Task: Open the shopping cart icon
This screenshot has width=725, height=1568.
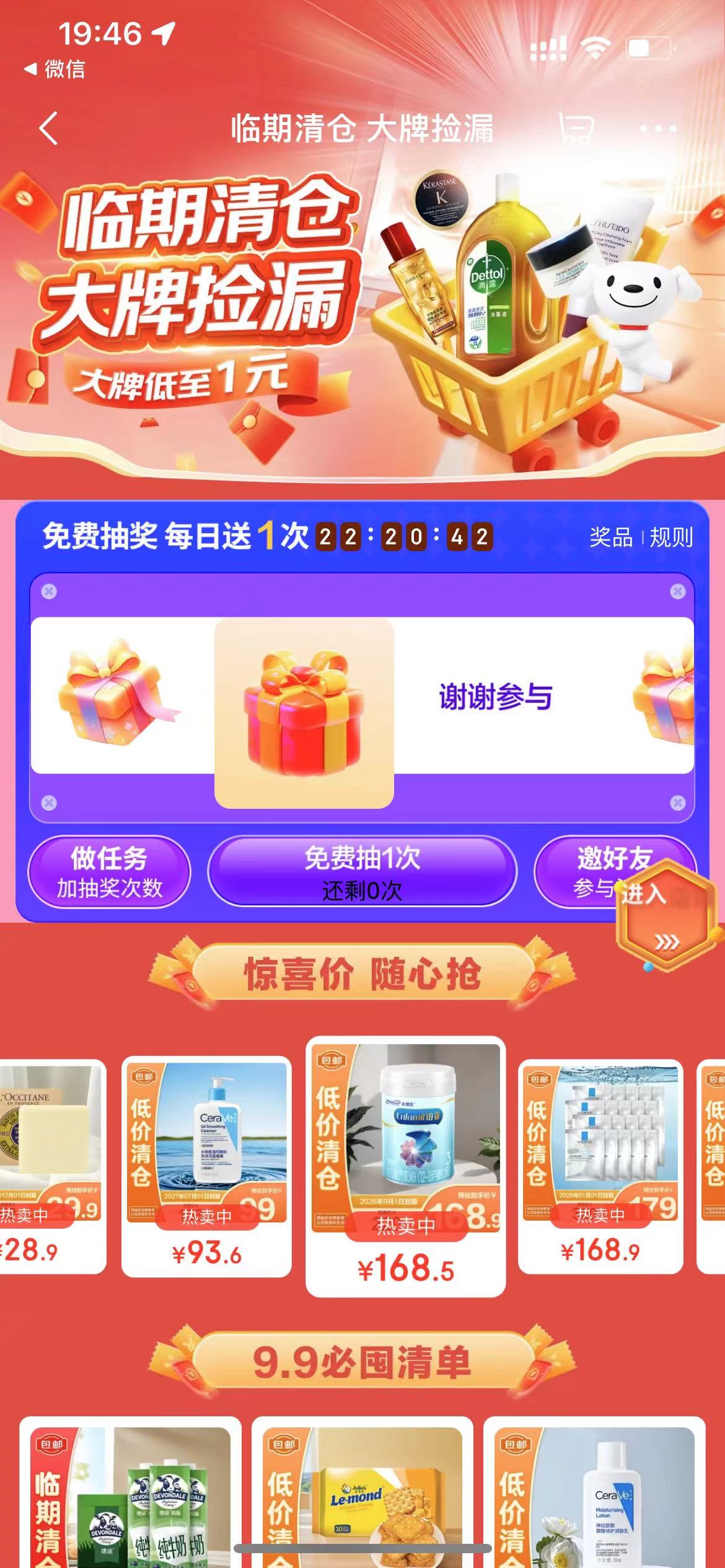Action: point(575,128)
